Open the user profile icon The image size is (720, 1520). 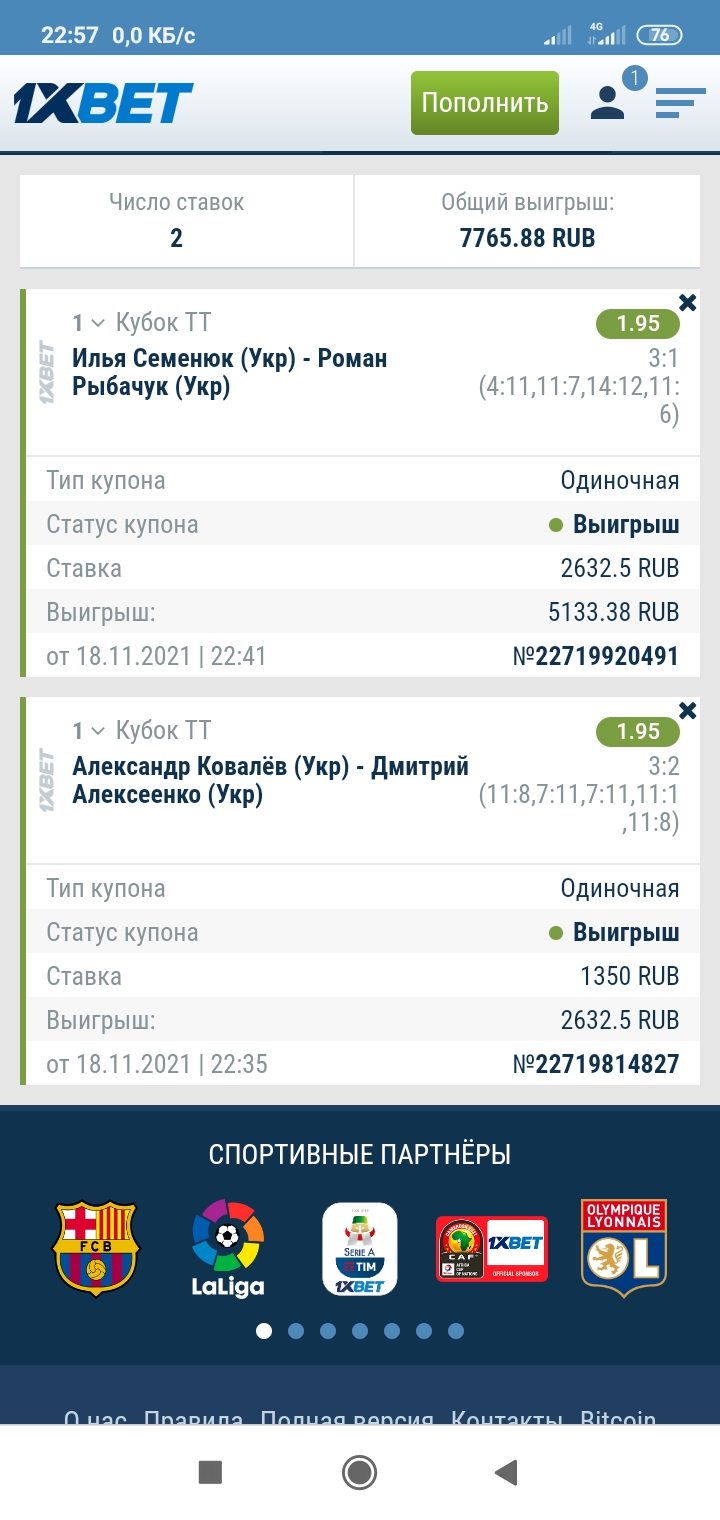(x=607, y=103)
